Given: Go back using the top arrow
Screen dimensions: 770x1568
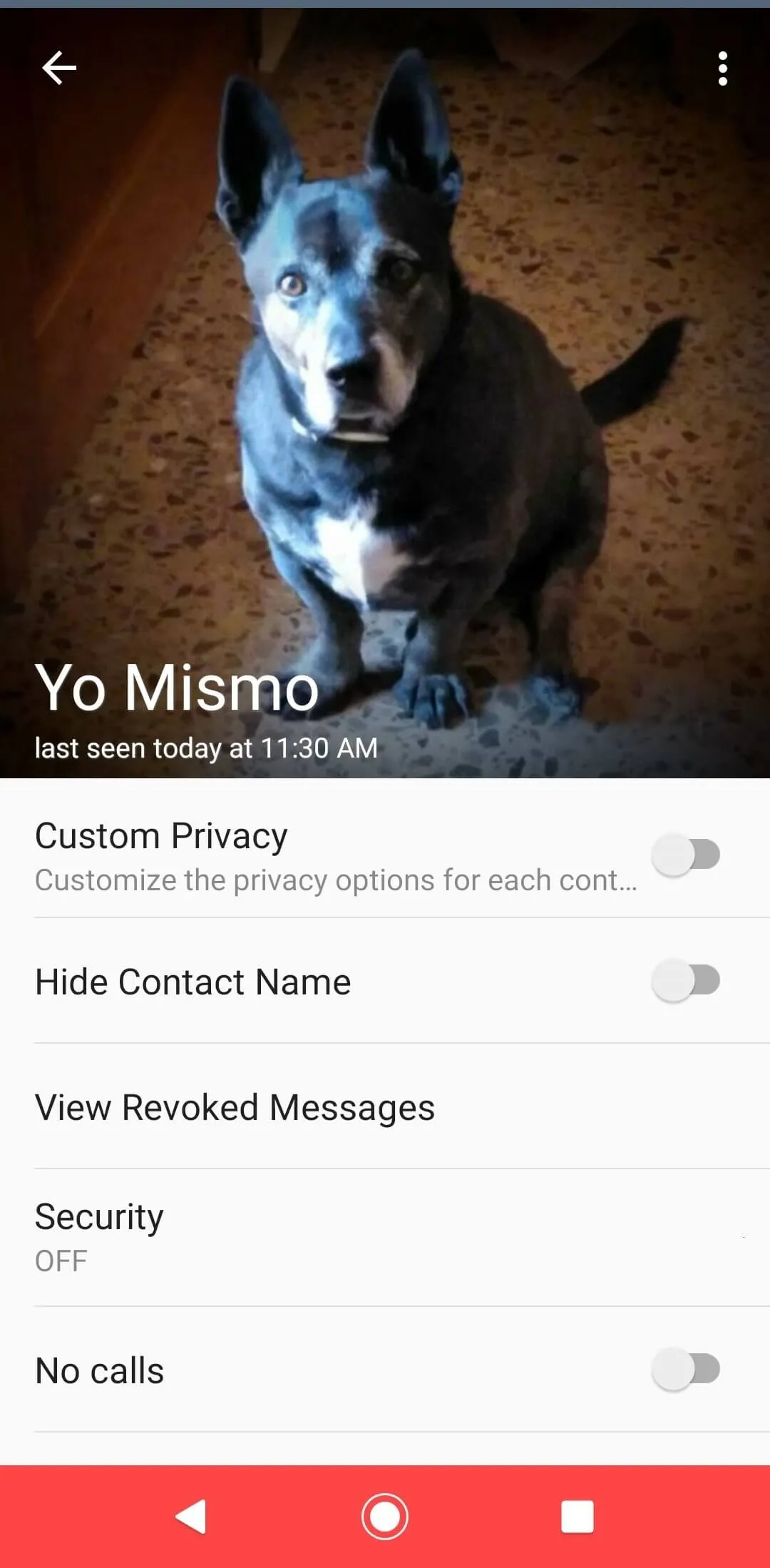Looking at the screenshot, I should (59, 68).
